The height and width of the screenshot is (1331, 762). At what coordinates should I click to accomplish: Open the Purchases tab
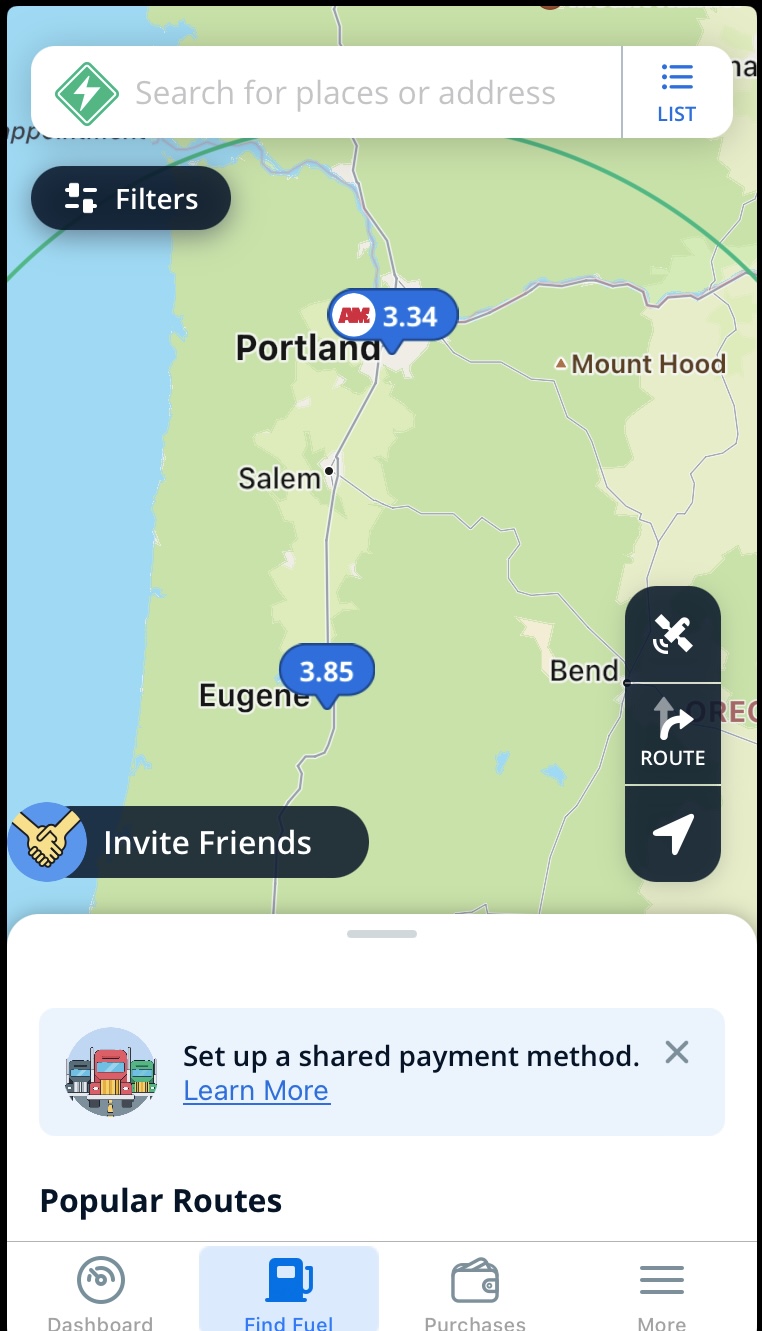[475, 1291]
